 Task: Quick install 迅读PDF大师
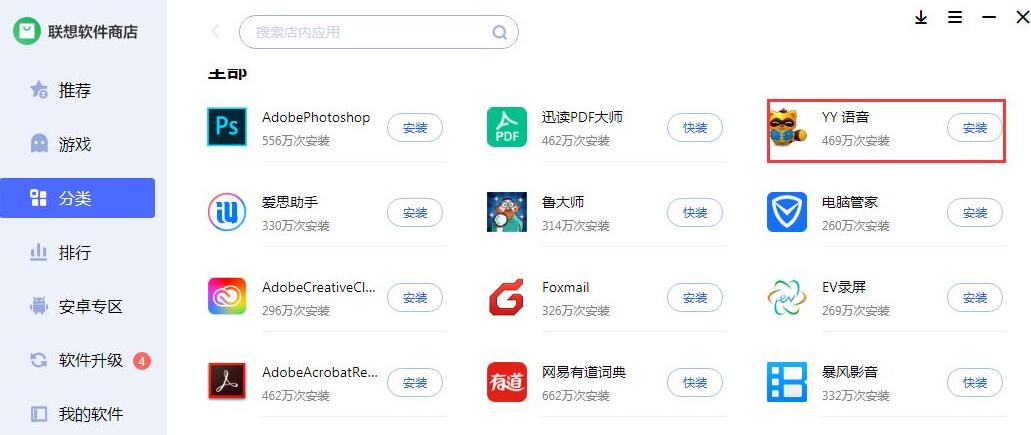click(695, 128)
